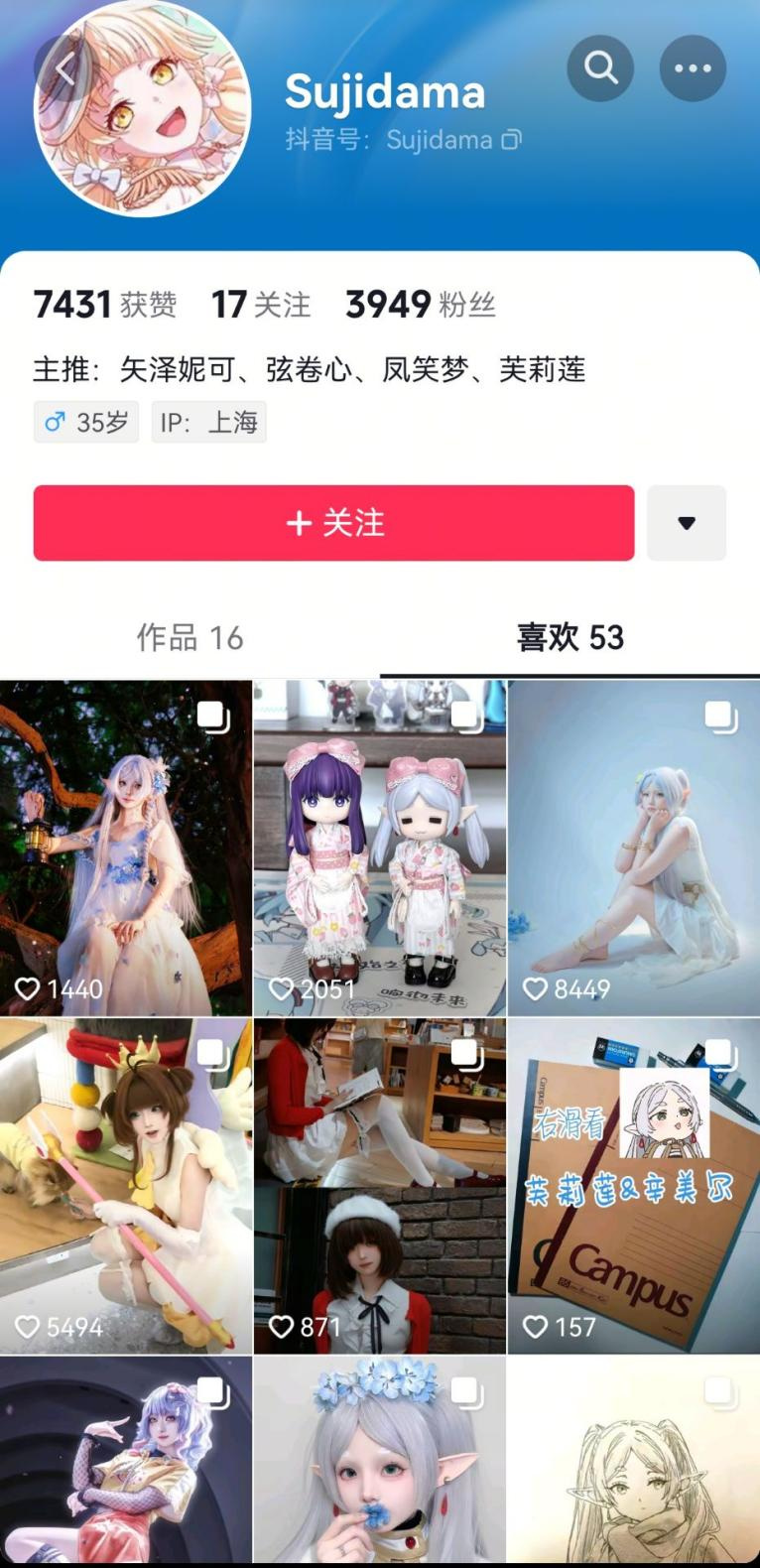This screenshot has height=1568, width=760.
Task: Open the post with 1440 likes
Action: pyautogui.click(x=126, y=848)
